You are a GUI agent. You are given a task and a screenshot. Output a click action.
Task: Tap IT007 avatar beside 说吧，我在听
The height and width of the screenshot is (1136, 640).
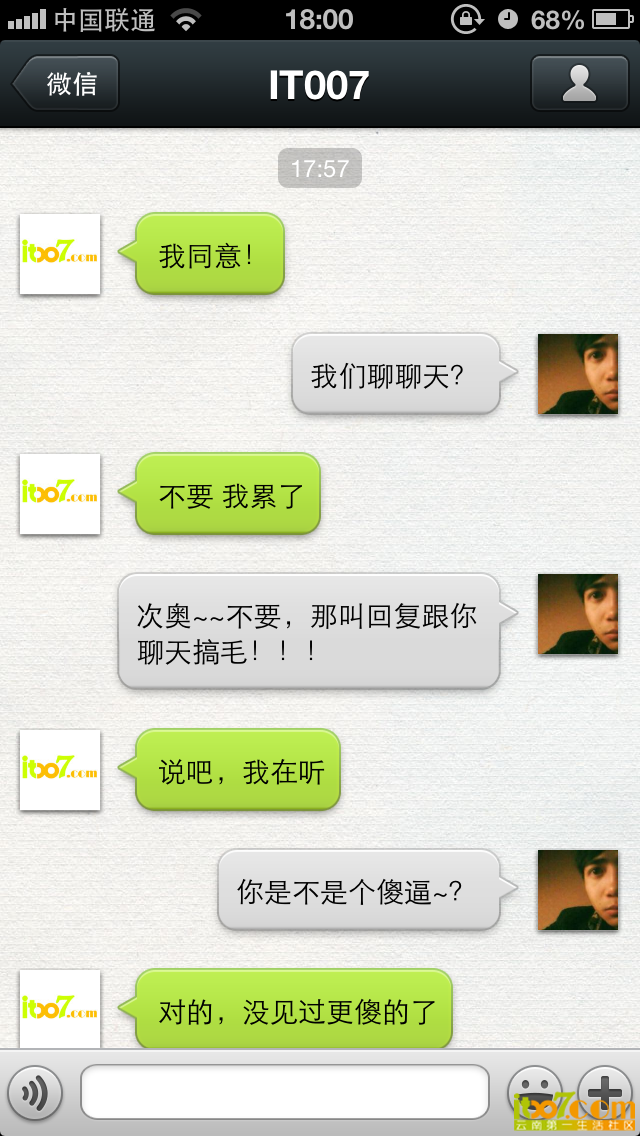[x=60, y=770]
